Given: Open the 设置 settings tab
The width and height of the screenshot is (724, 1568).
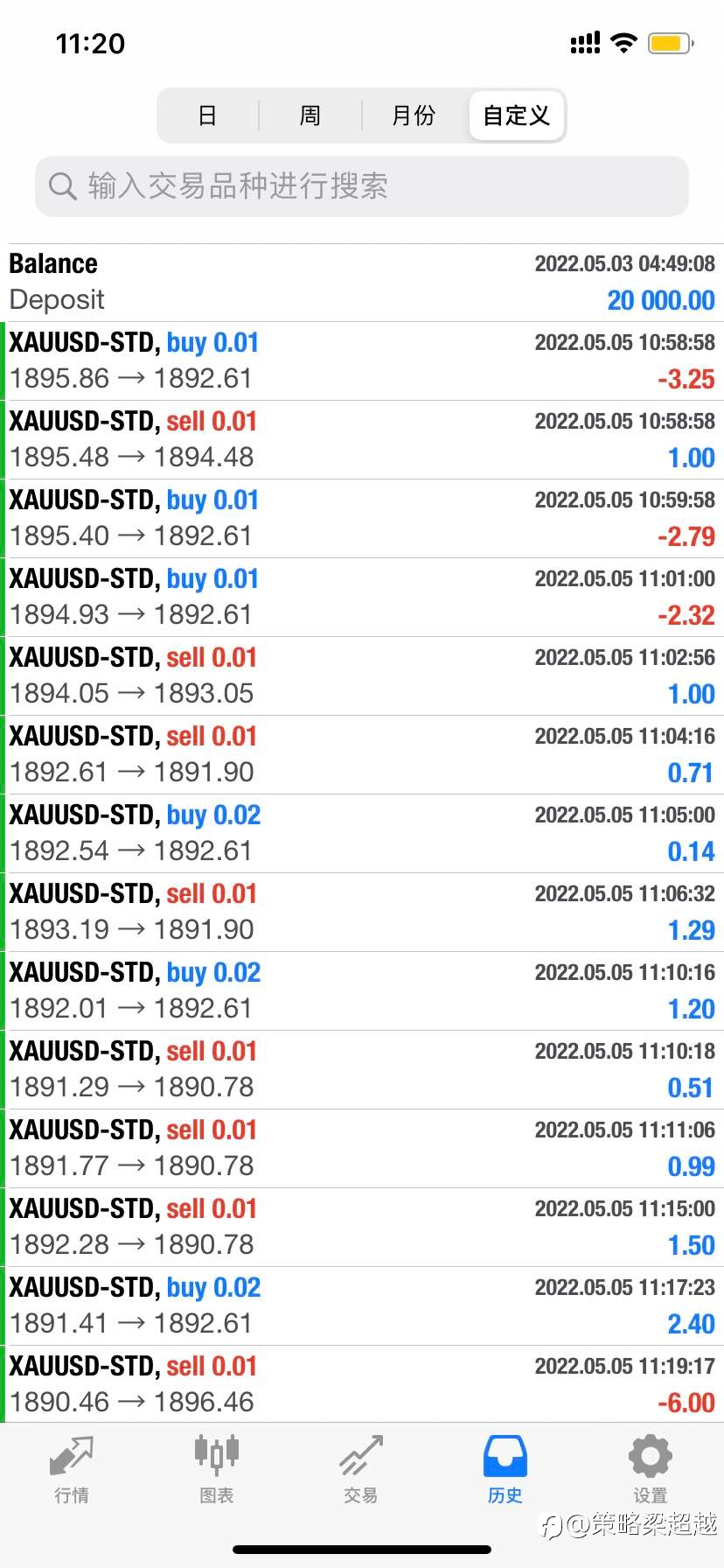Looking at the screenshot, I should [651, 1470].
